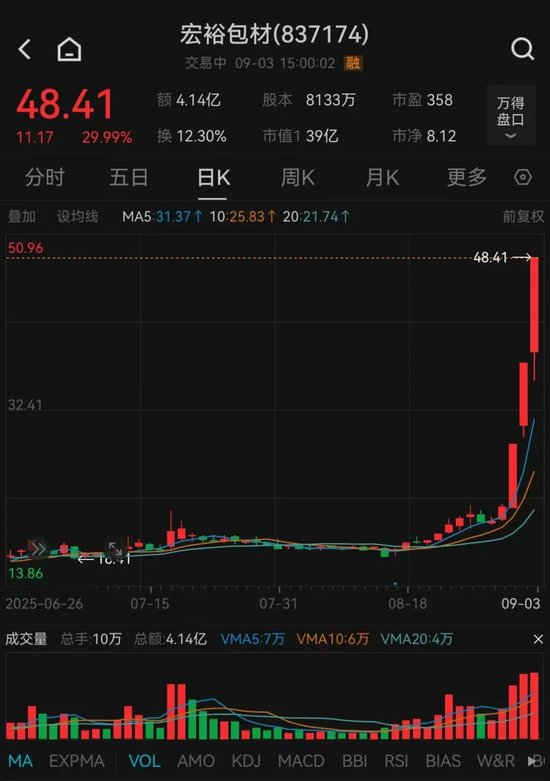Switch main indicator to EXPMA

(x=77, y=761)
